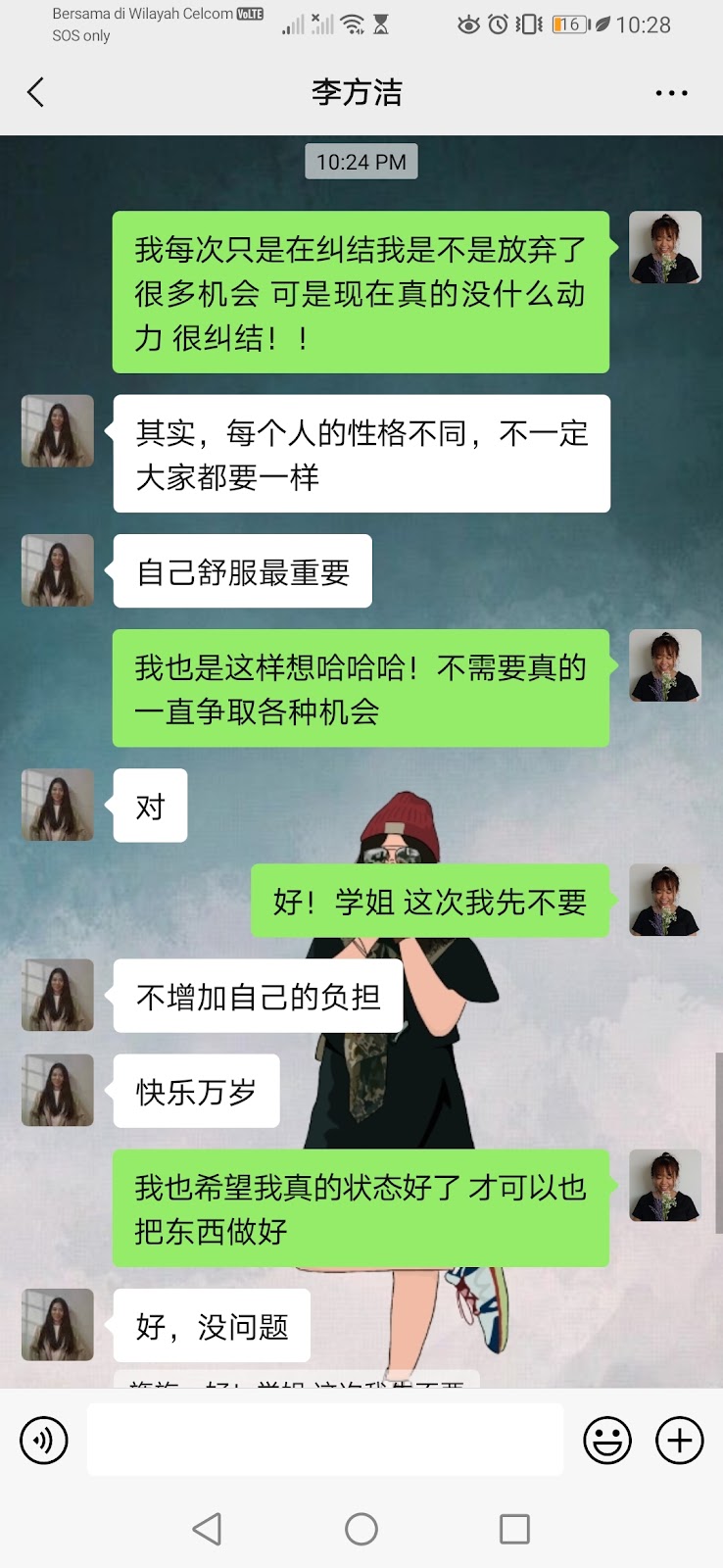
Task: Go back from the 李方洁 chat
Action: 36,93
